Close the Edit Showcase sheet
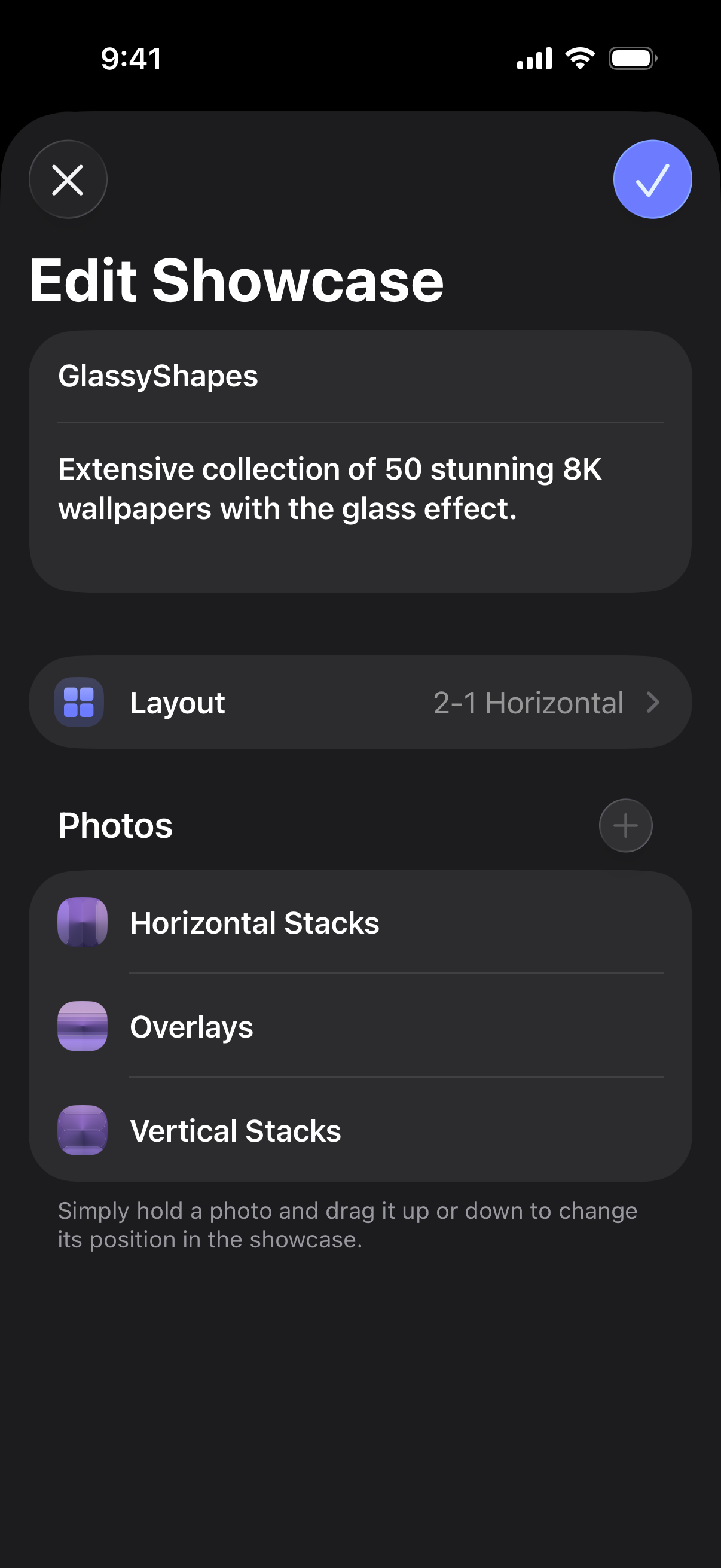 pos(68,179)
